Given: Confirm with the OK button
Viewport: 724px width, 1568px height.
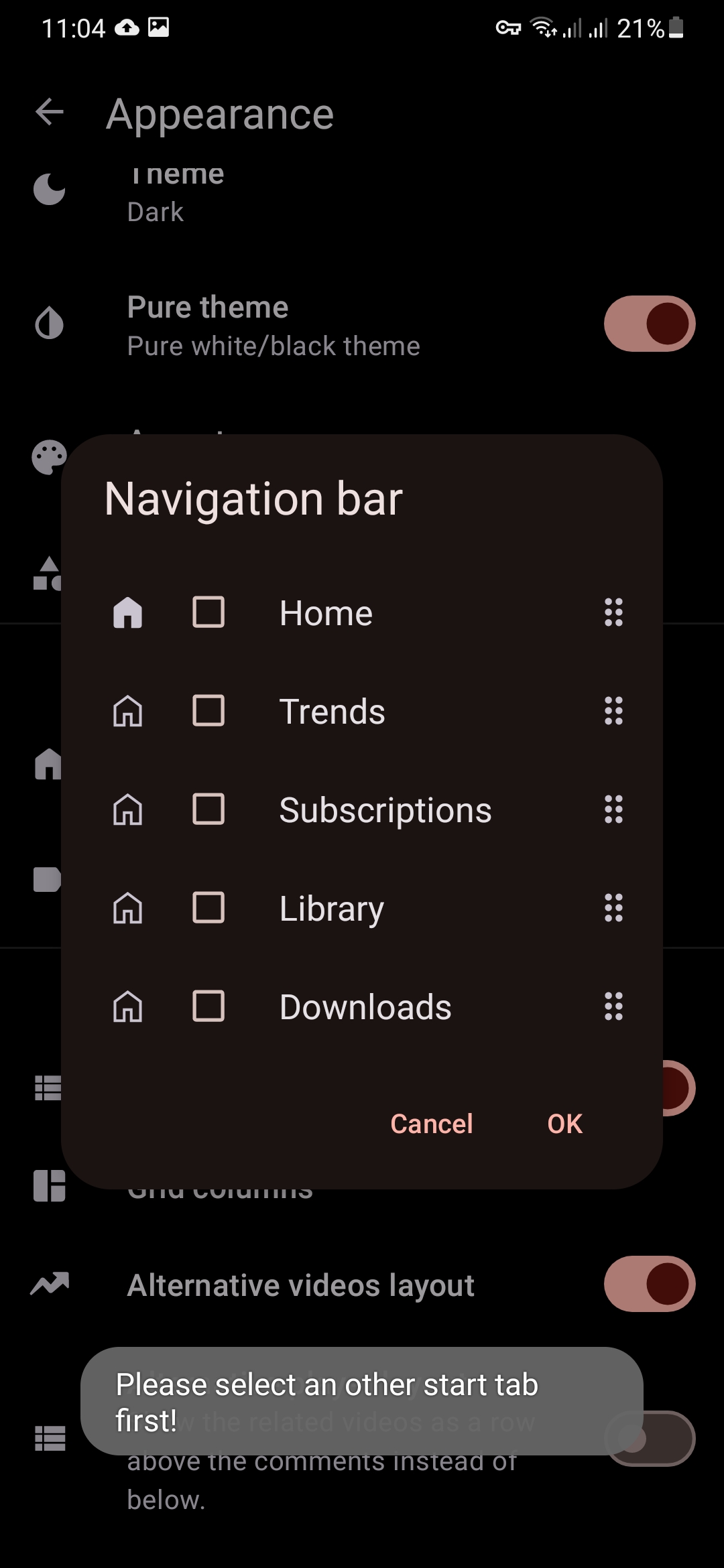Looking at the screenshot, I should point(564,1124).
